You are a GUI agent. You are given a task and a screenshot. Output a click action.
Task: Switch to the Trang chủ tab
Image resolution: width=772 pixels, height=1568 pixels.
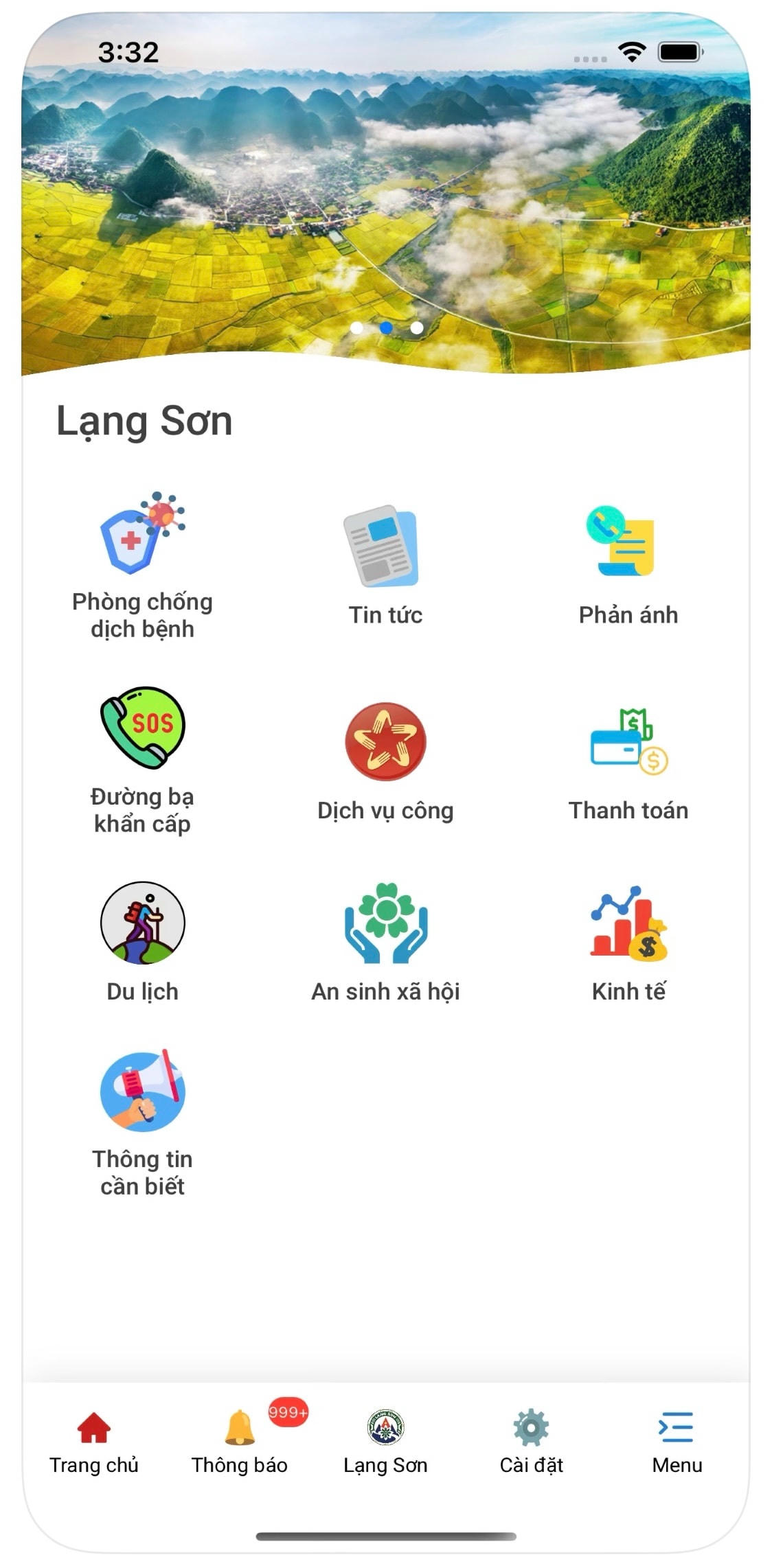tap(94, 1440)
